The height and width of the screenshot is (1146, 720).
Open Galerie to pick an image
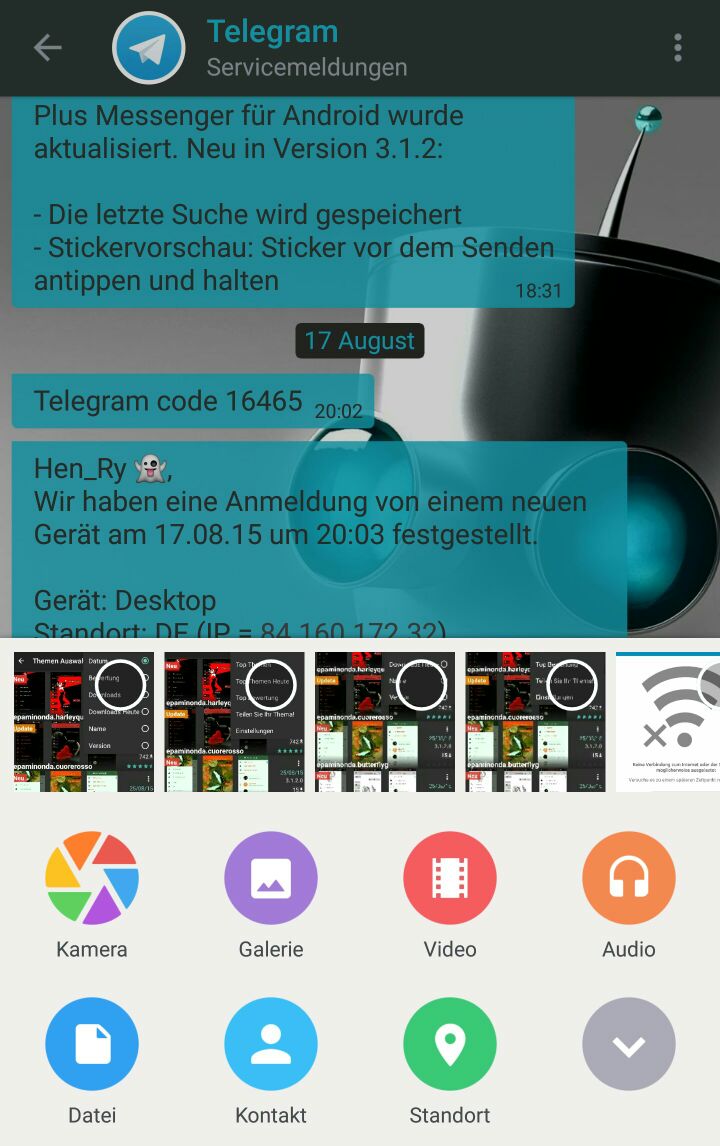click(271, 878)
